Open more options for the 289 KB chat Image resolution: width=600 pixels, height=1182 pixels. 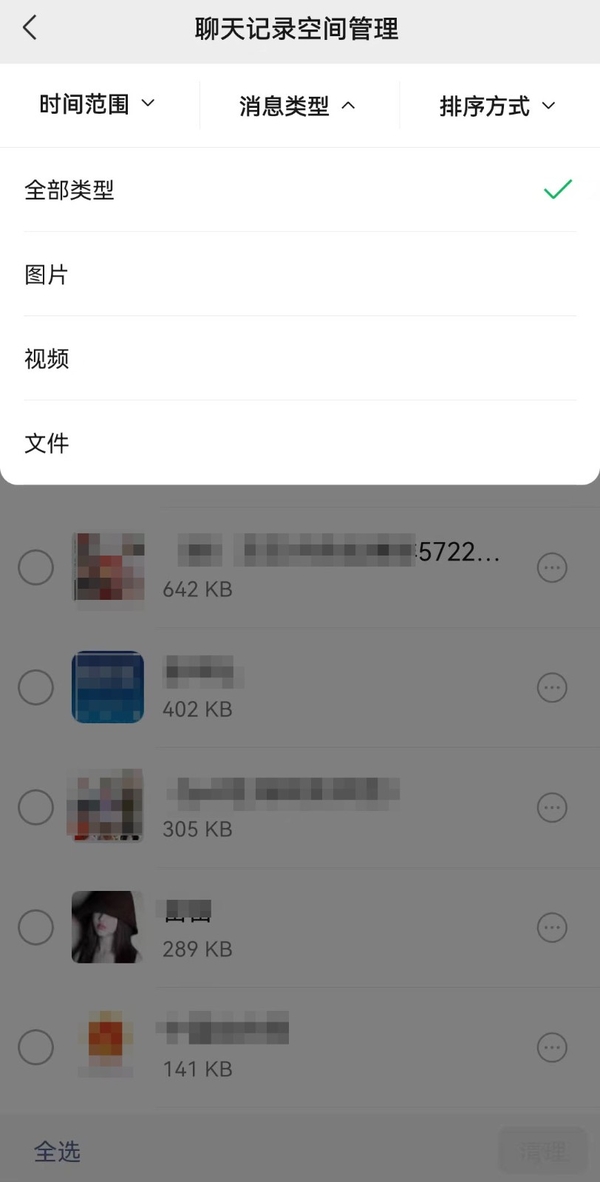pyautogui.click(x=552, y=928)
